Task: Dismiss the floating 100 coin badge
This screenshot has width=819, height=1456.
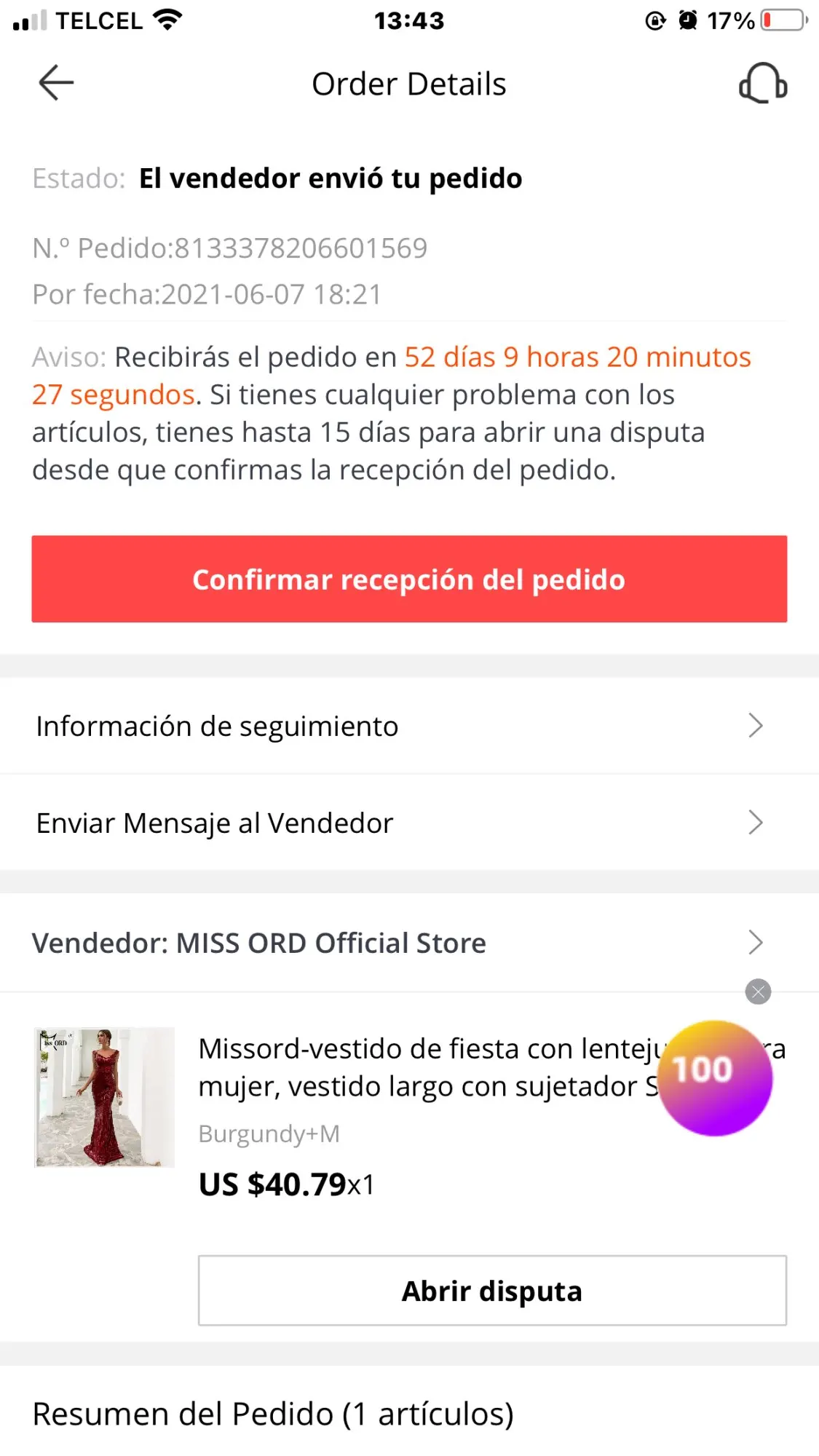Action: [758, 992]
